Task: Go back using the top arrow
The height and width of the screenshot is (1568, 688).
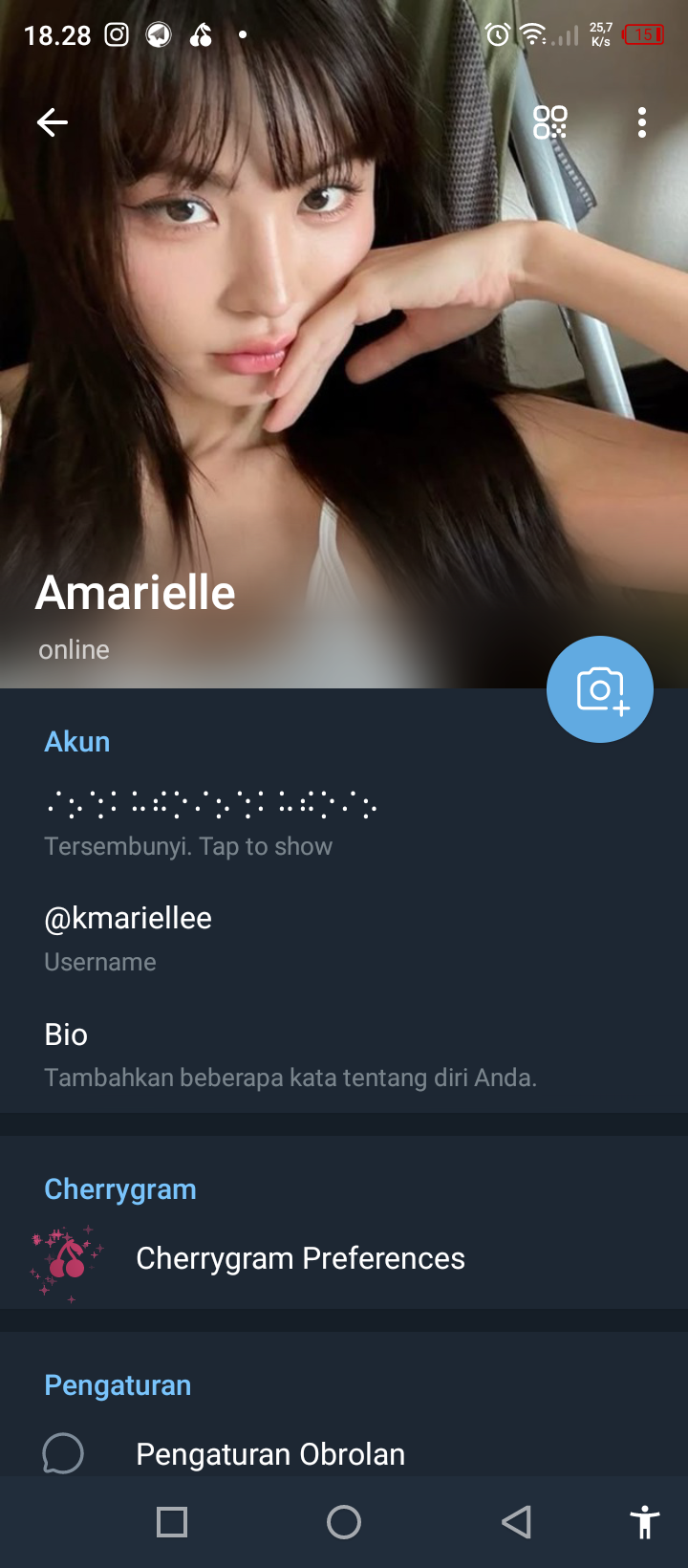Action: click(53, 122)
